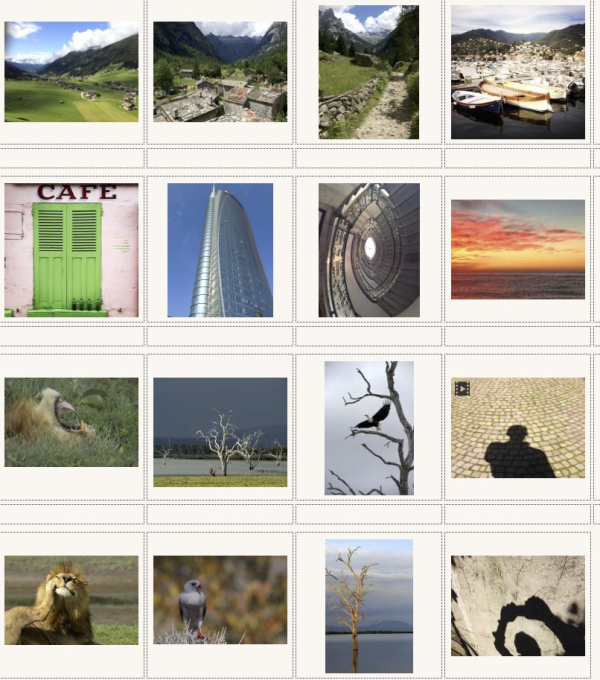600x680 pixels.
Task: View the stone mountain path photo
Action: (368, 72)
